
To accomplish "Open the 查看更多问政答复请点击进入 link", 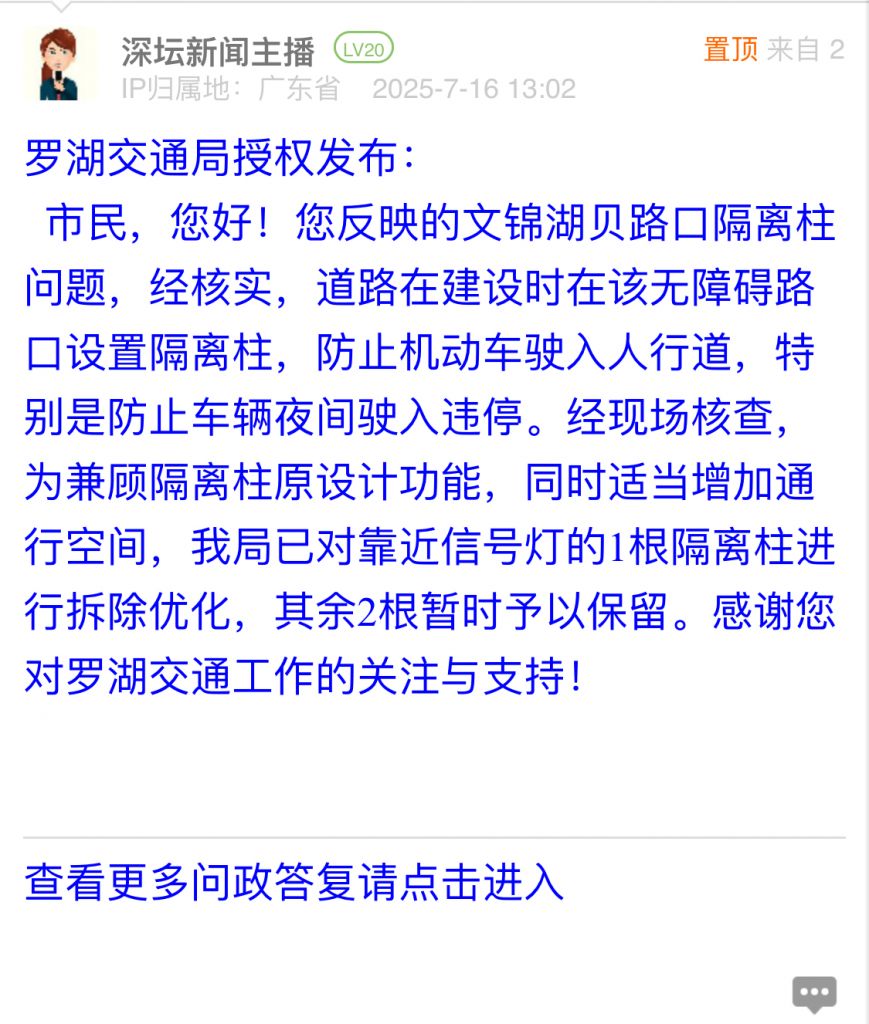I will [294, 883].
